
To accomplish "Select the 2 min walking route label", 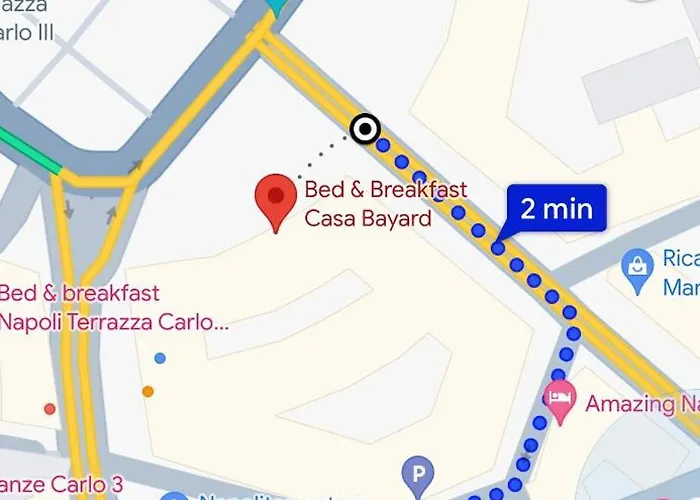I will 556,209.
